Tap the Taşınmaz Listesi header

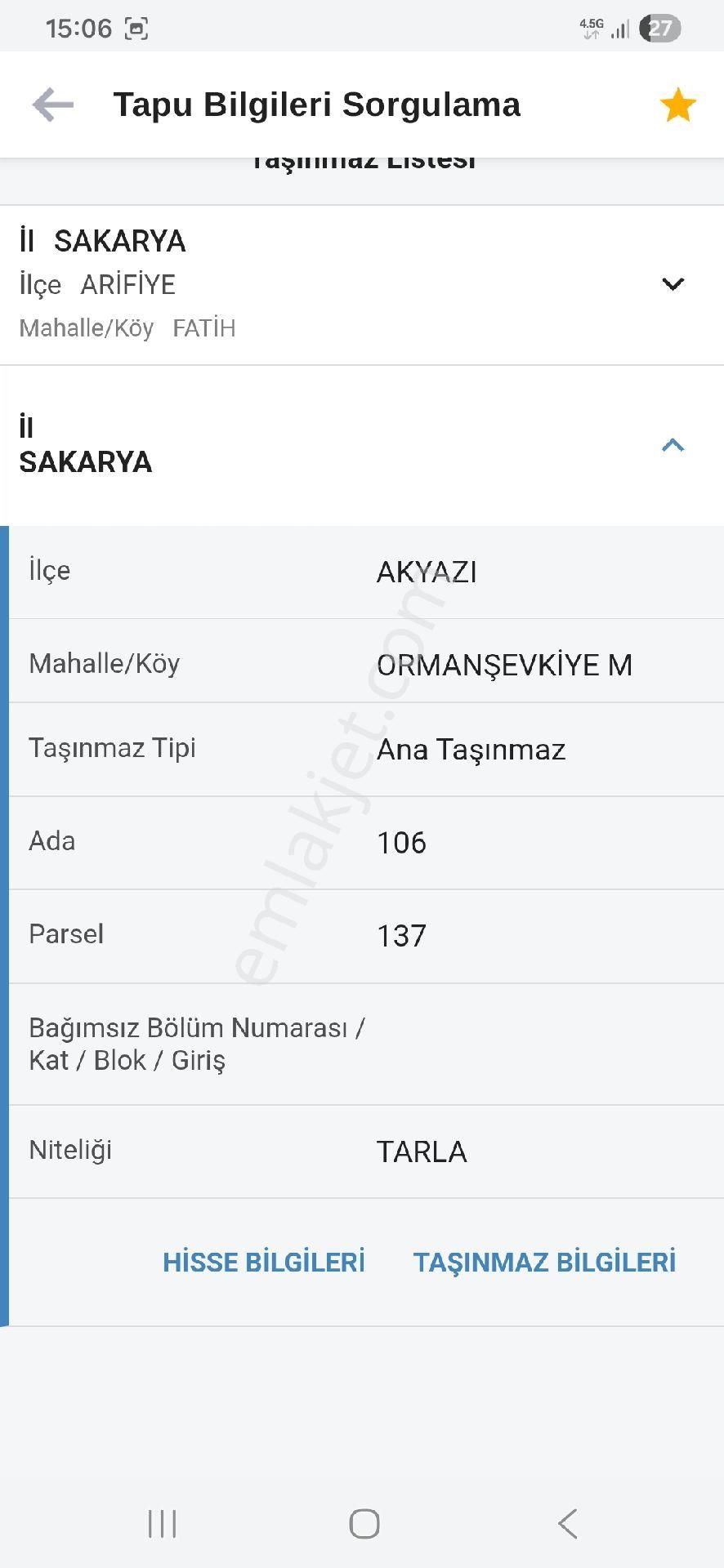click(362, 160)
